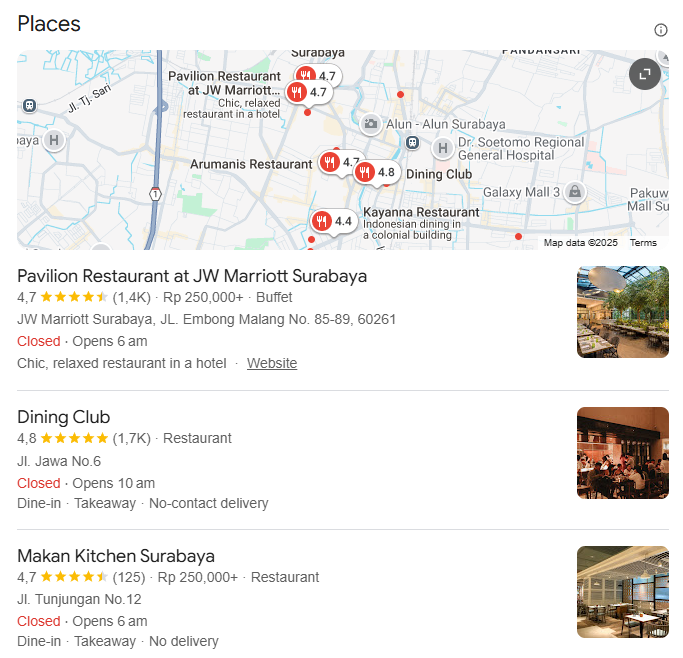Select the Kayanna Restaurant 4.4 map pin
This screenshot has height=658, width=683.
332,221
